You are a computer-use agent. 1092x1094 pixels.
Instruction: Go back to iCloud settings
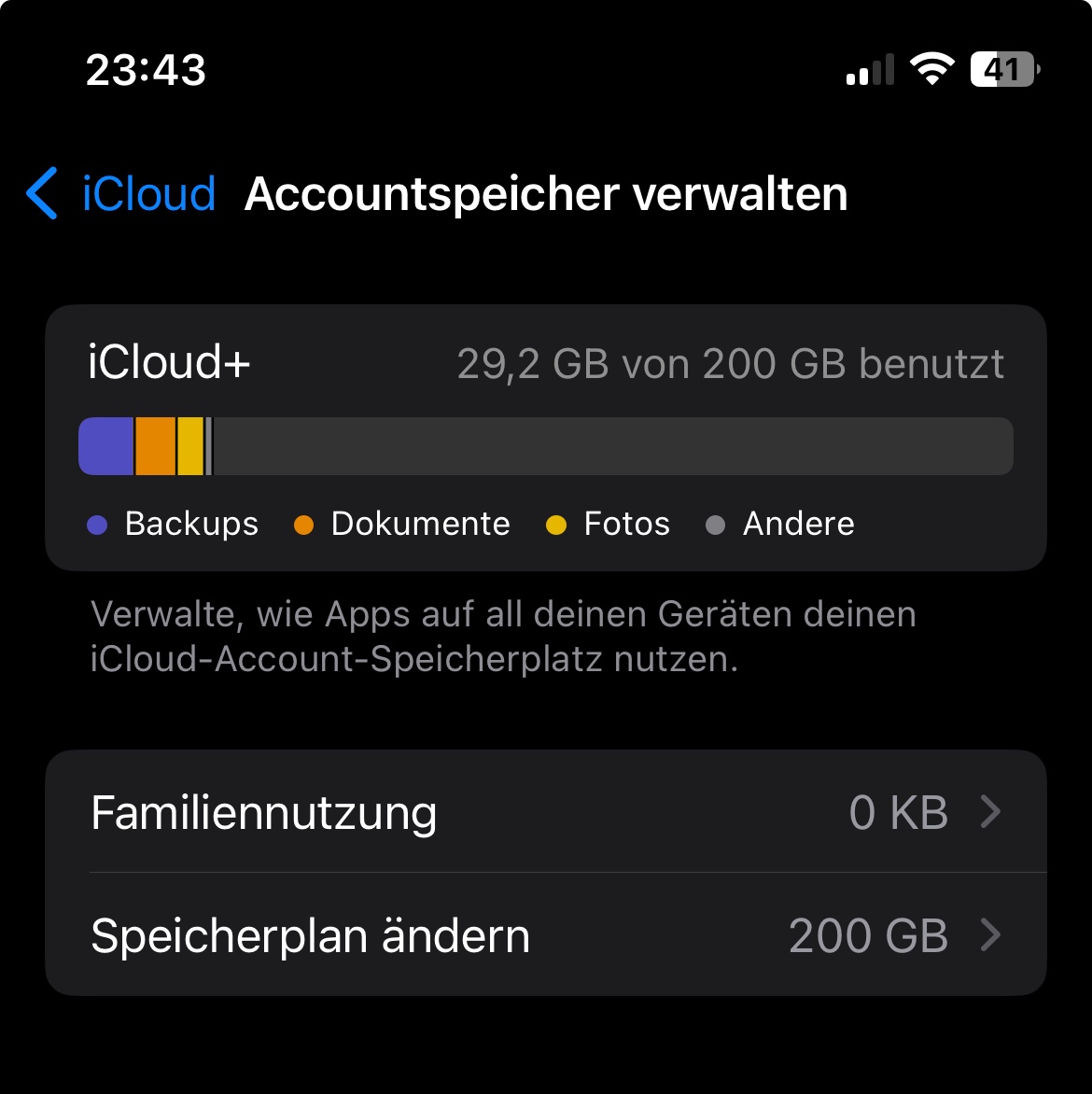pyautogui.click(x=121, y=194)
